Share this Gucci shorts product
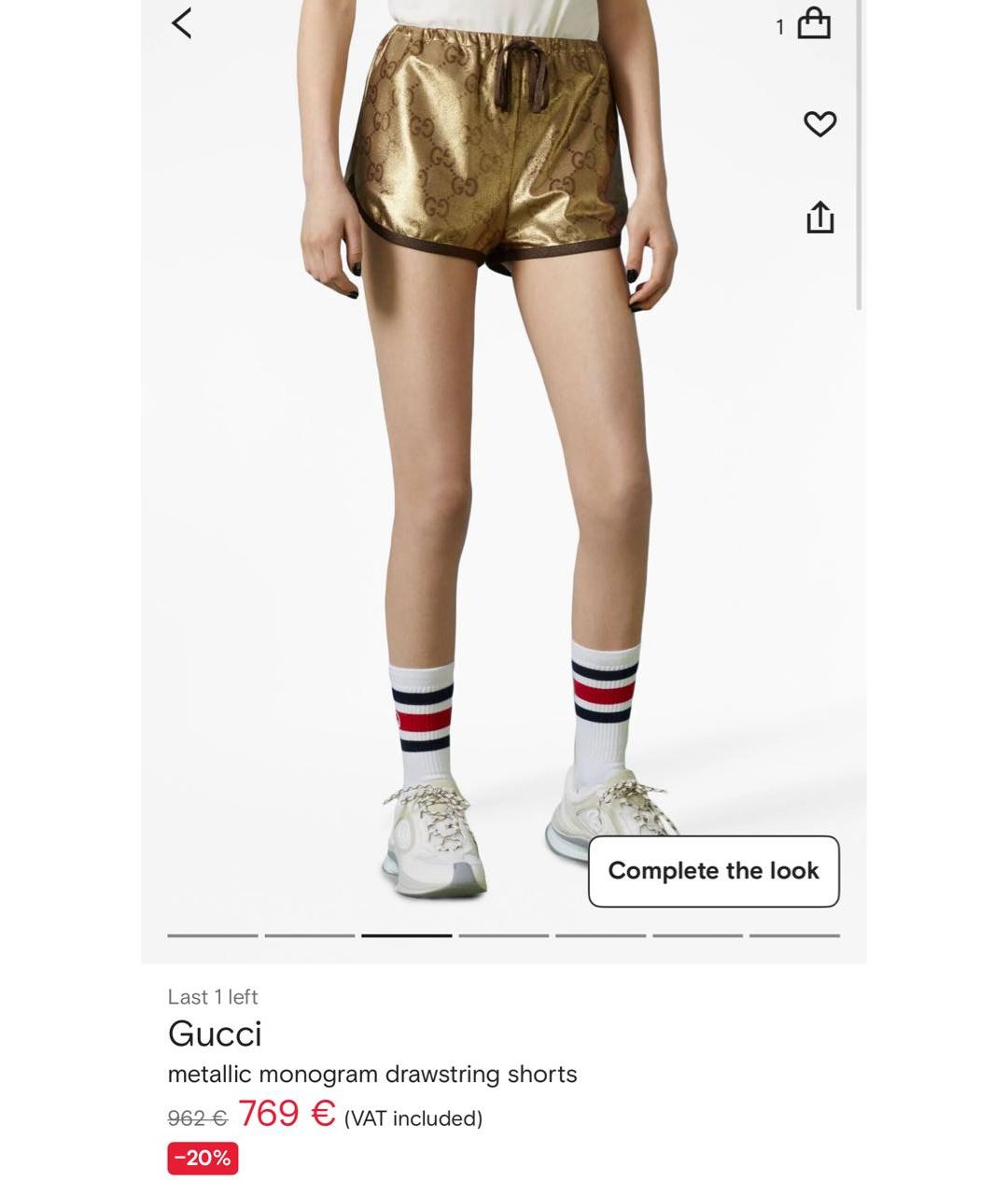Screen dimensions: 1008x1195 click(819, 218)
